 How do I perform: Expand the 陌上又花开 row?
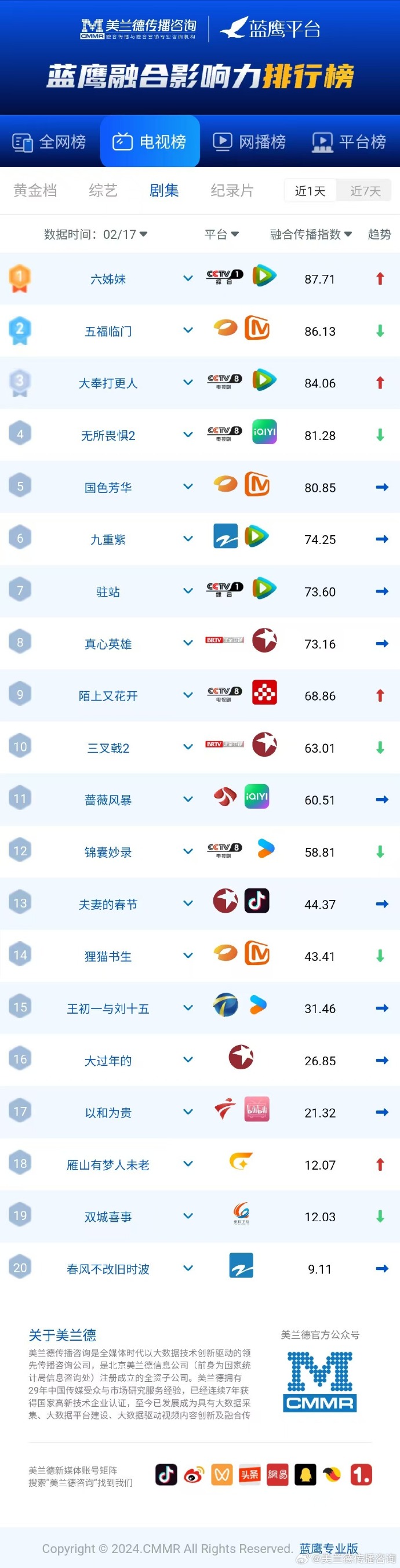pyautogui.click(x=188, y=695)
